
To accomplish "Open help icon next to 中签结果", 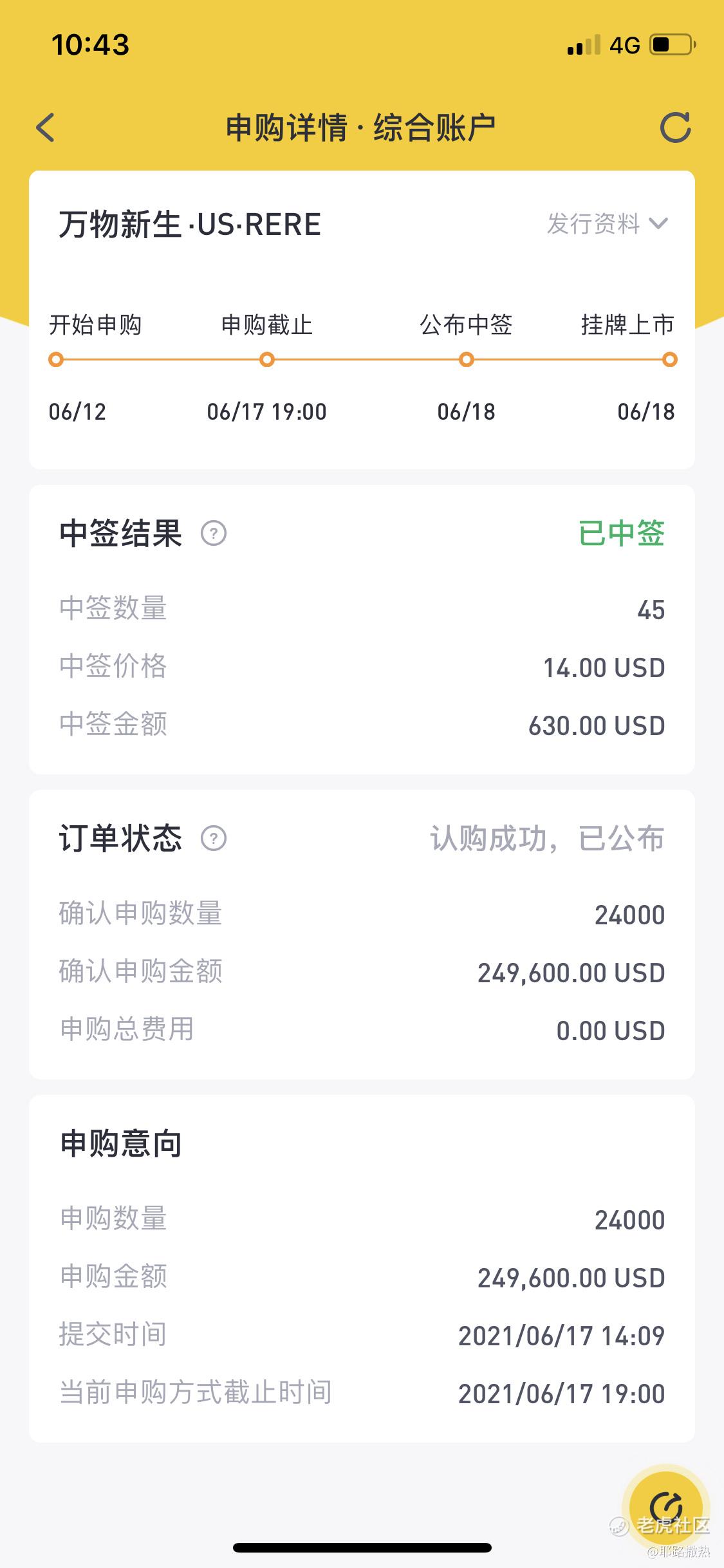I will pos(214,533).
